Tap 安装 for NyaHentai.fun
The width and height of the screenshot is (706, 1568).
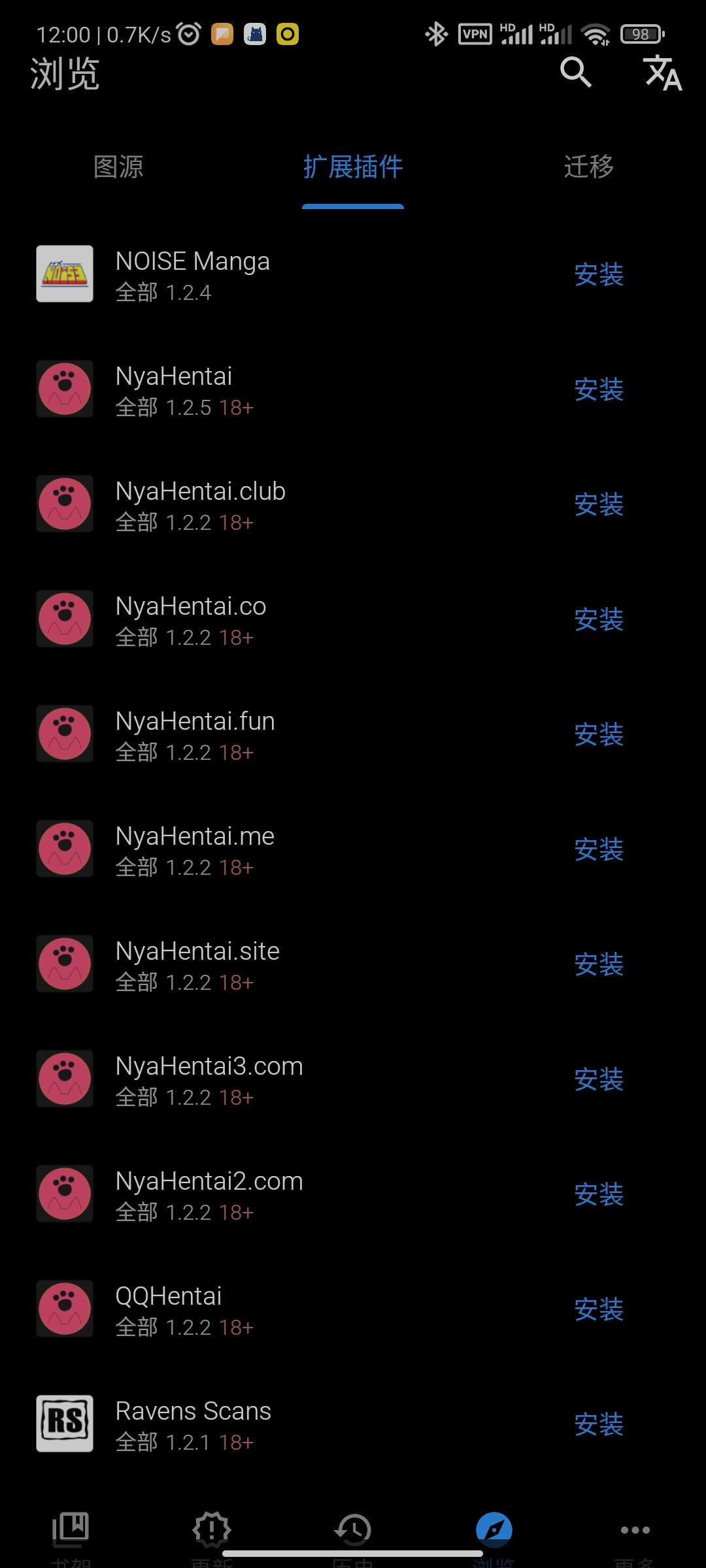point(599,734)
